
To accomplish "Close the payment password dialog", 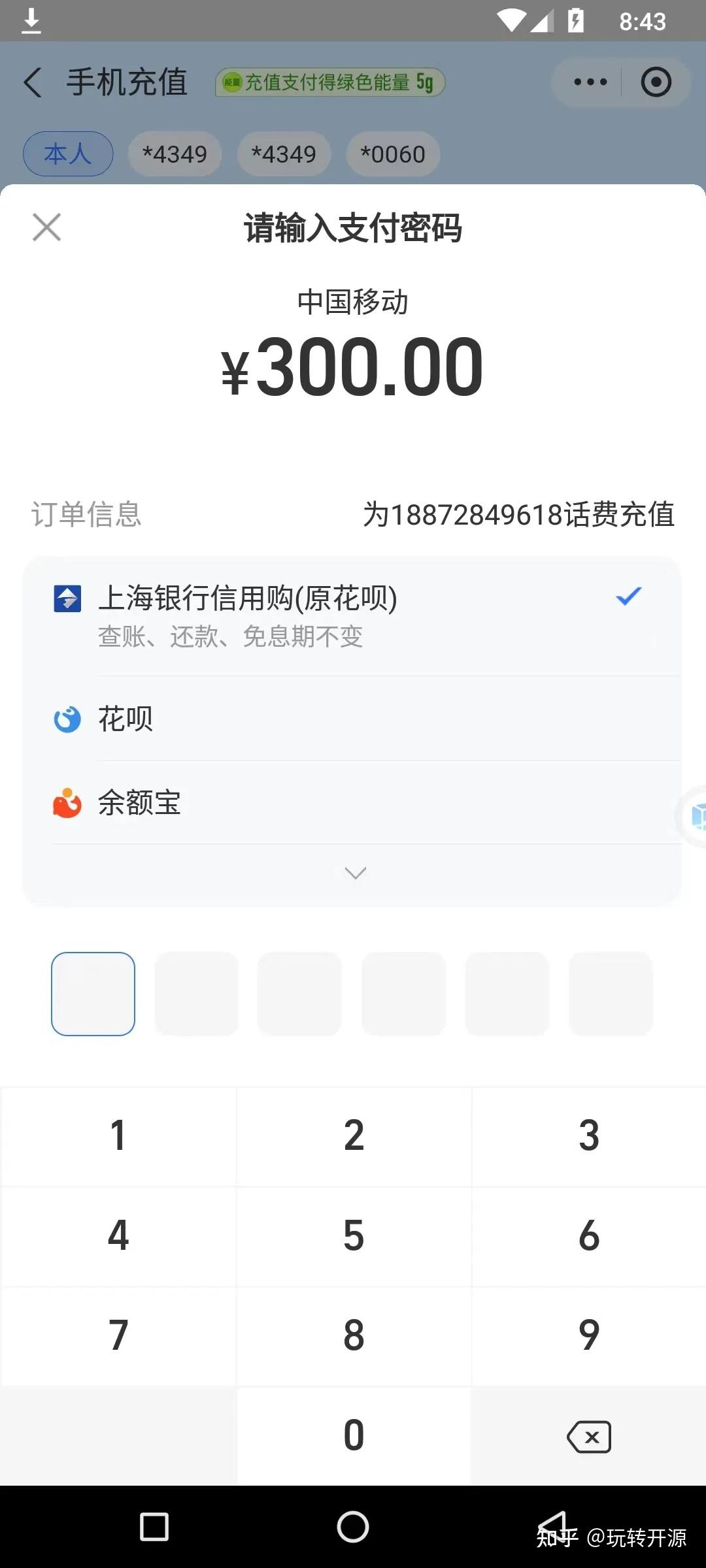I will pyautogui.click(x=46, y=227).
